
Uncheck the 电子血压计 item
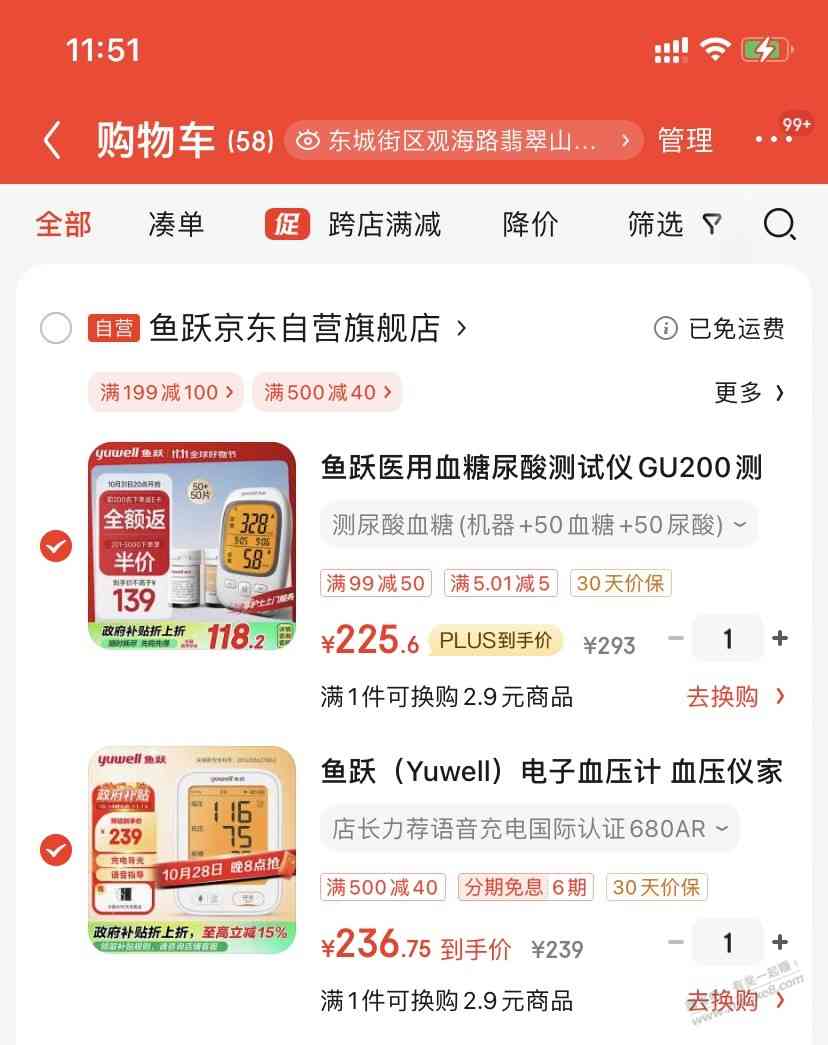coord(56,850)
